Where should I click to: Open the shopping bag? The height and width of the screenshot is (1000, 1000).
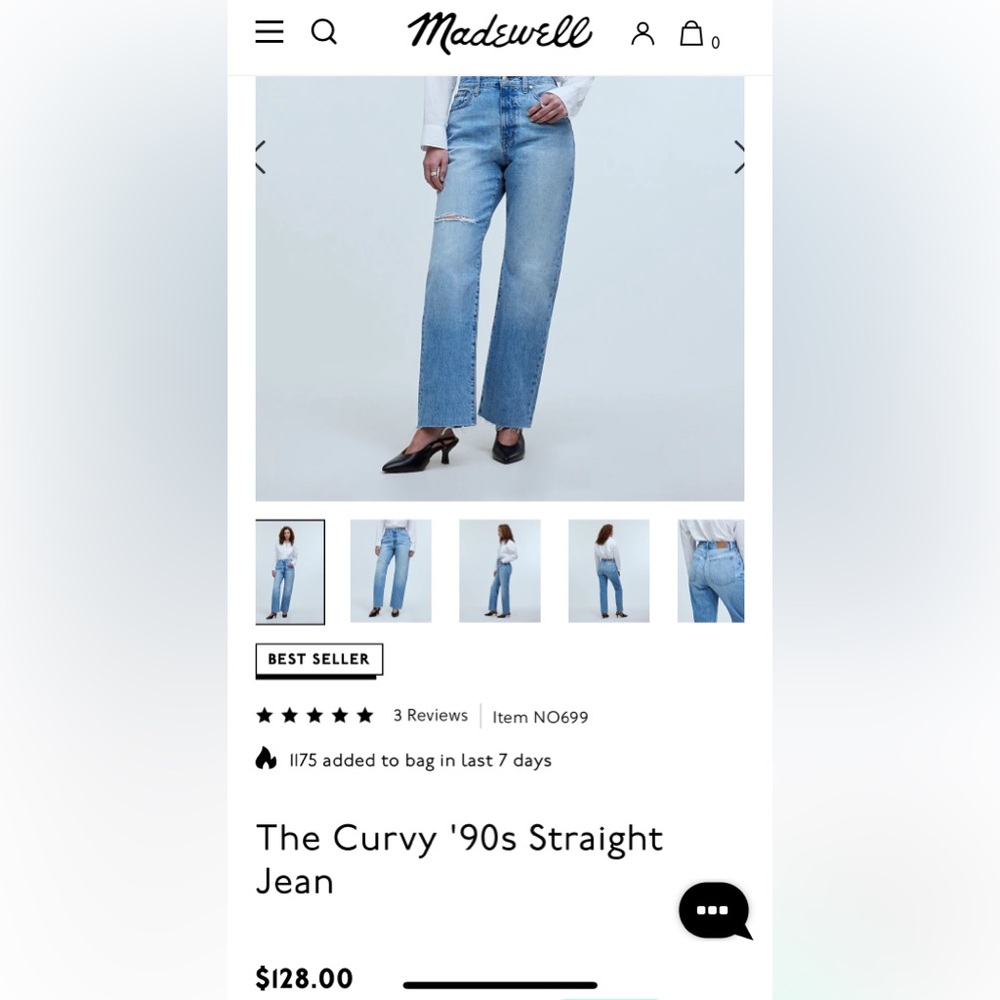tap(692, 34)
